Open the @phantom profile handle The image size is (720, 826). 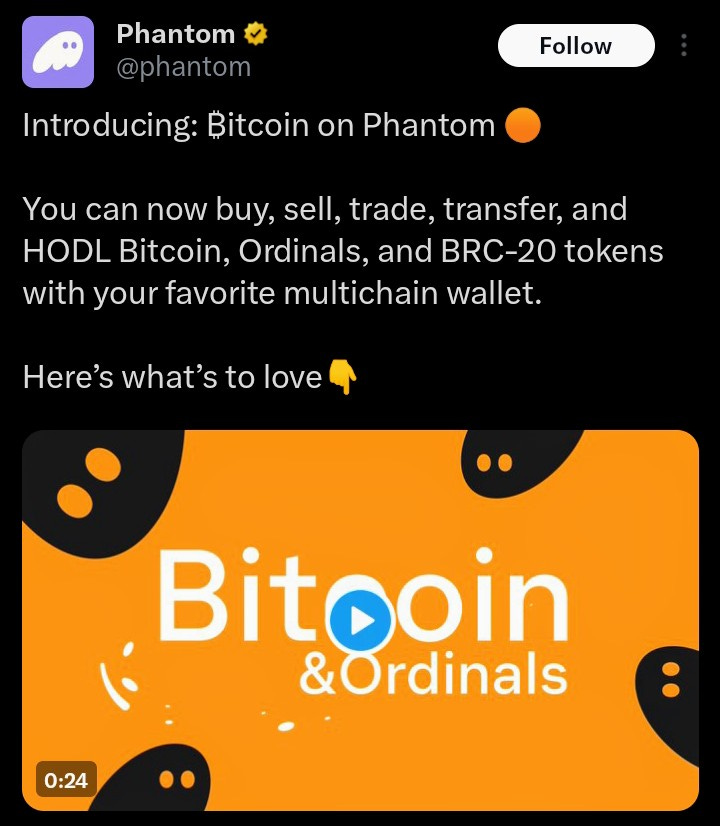click(x=183, y=67)
